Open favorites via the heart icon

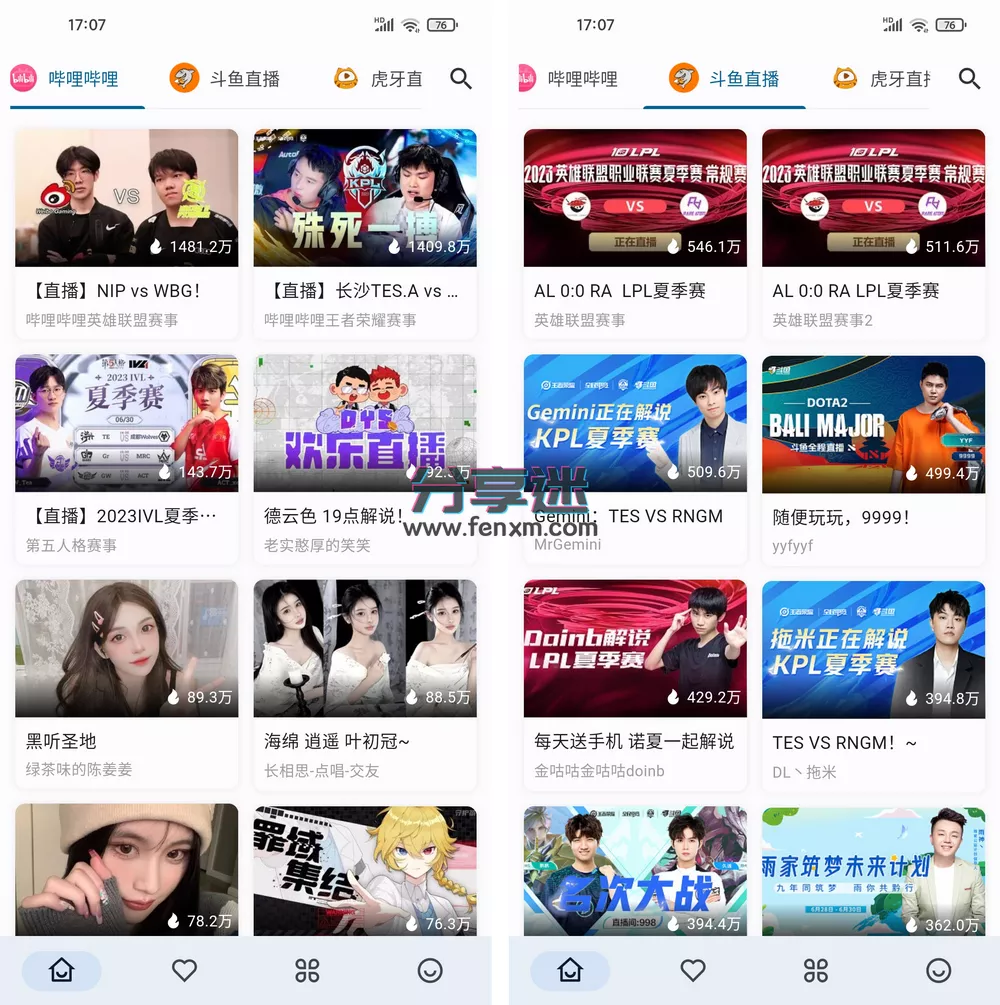[x=184, y=970]
